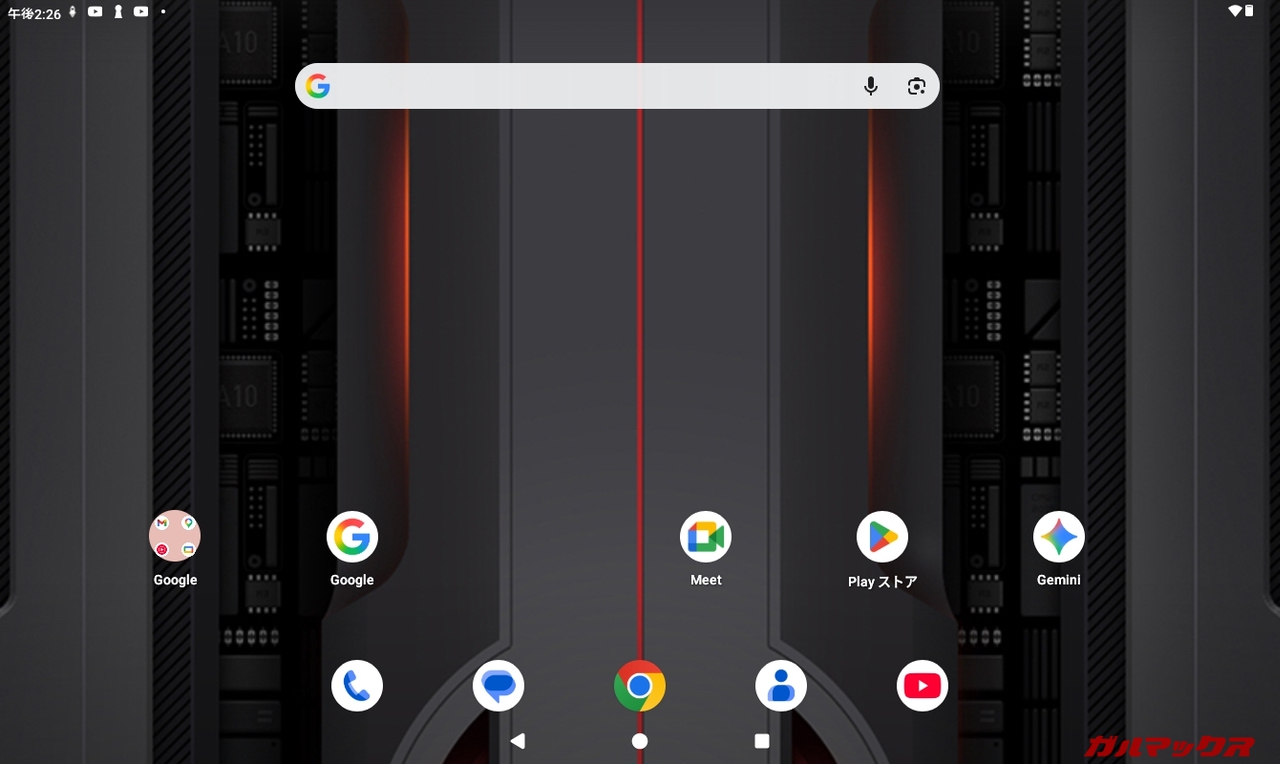Open Google Meet
This screenshot has height=764, width=1280.
[x=705, y=537]
